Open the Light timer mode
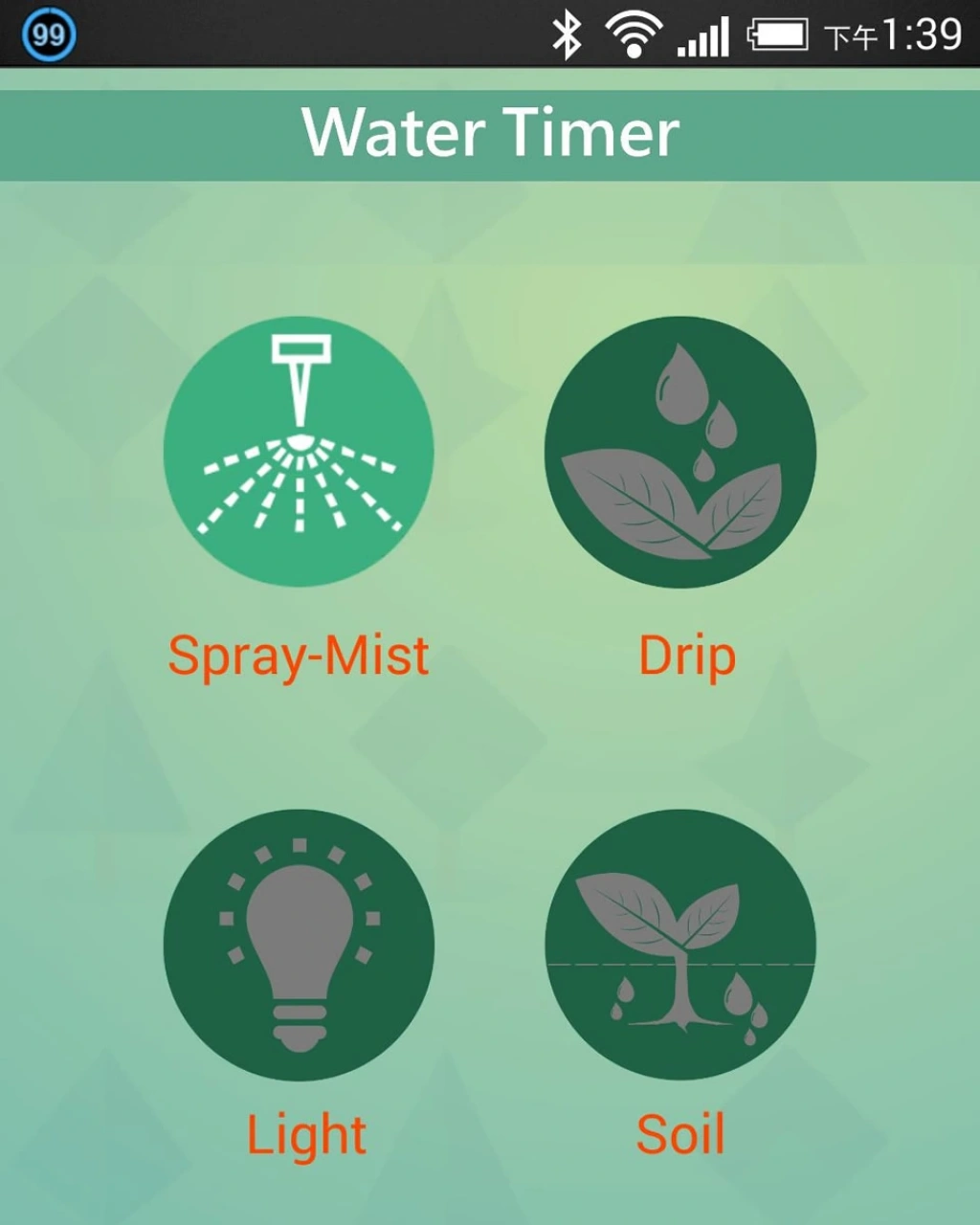This screenshot has width=980, height=1225. [299, 945]
